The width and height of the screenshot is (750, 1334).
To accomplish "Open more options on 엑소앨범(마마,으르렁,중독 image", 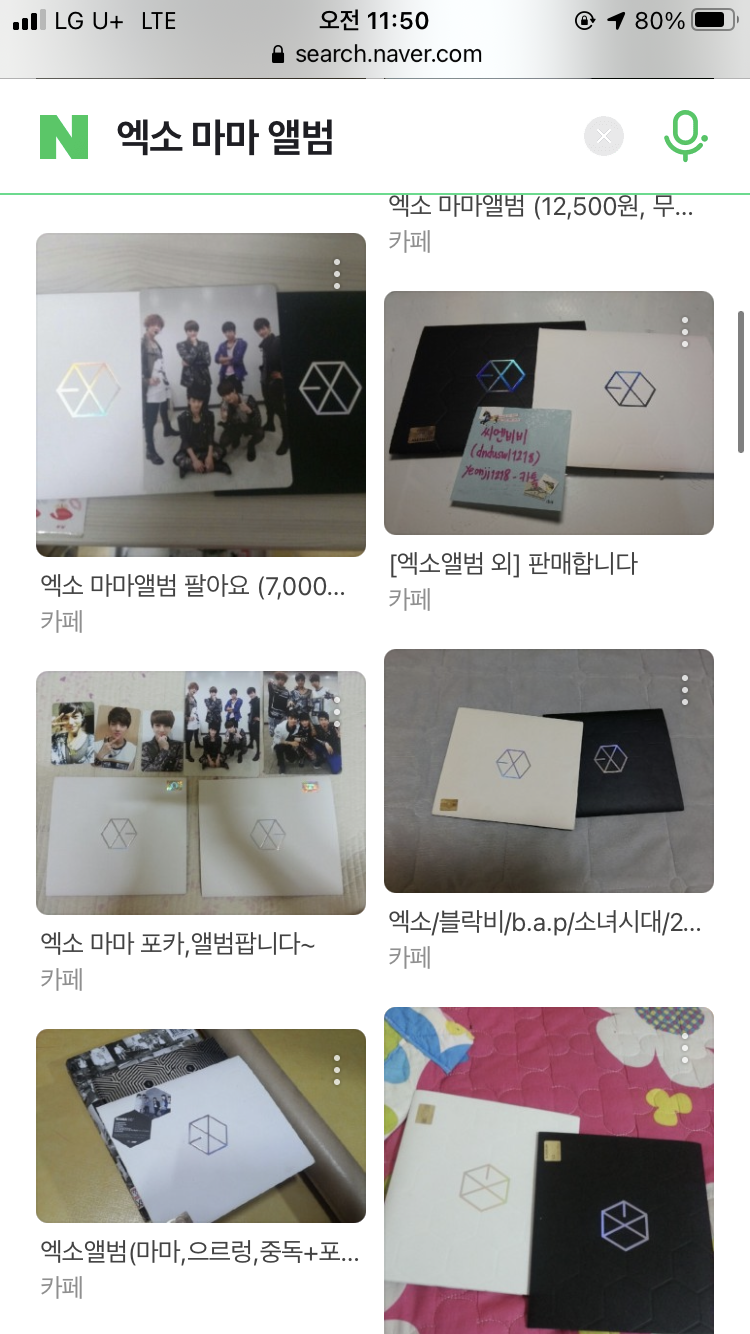I will [x=337, y=1070].
